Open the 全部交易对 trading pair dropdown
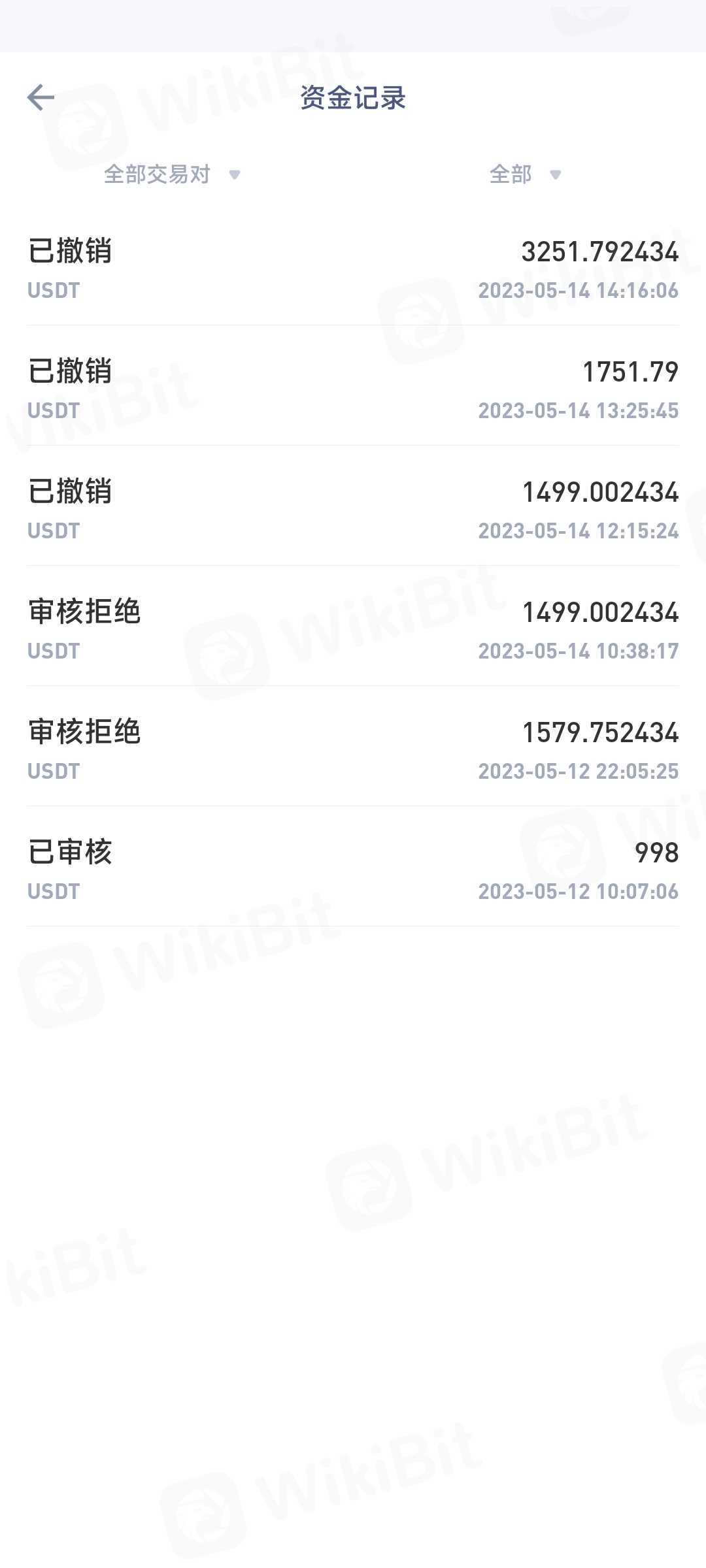706x1568 pixels. click(173, 174)
